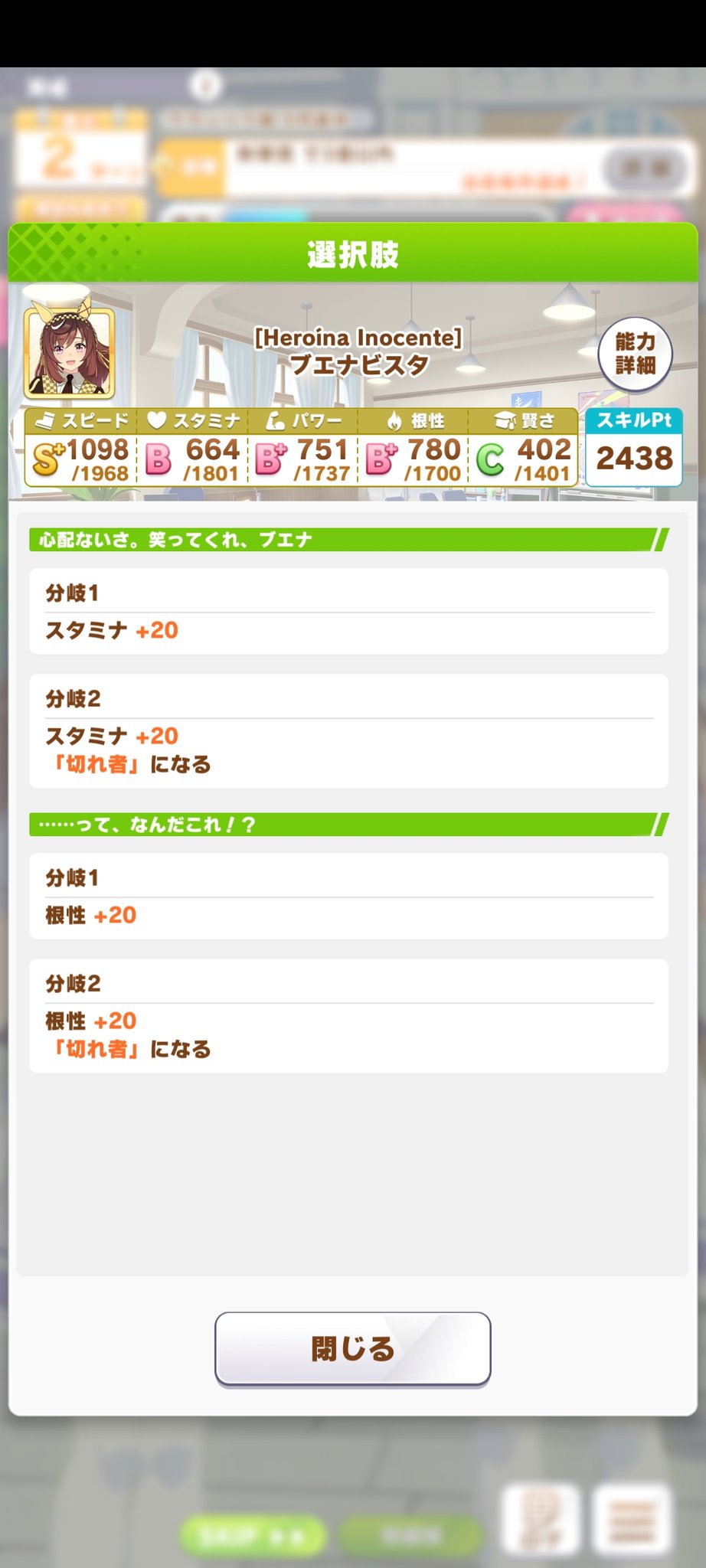Open 能力詳細 ability details
The height and width of the screenshot is (1568, 706).
point(635,354)
